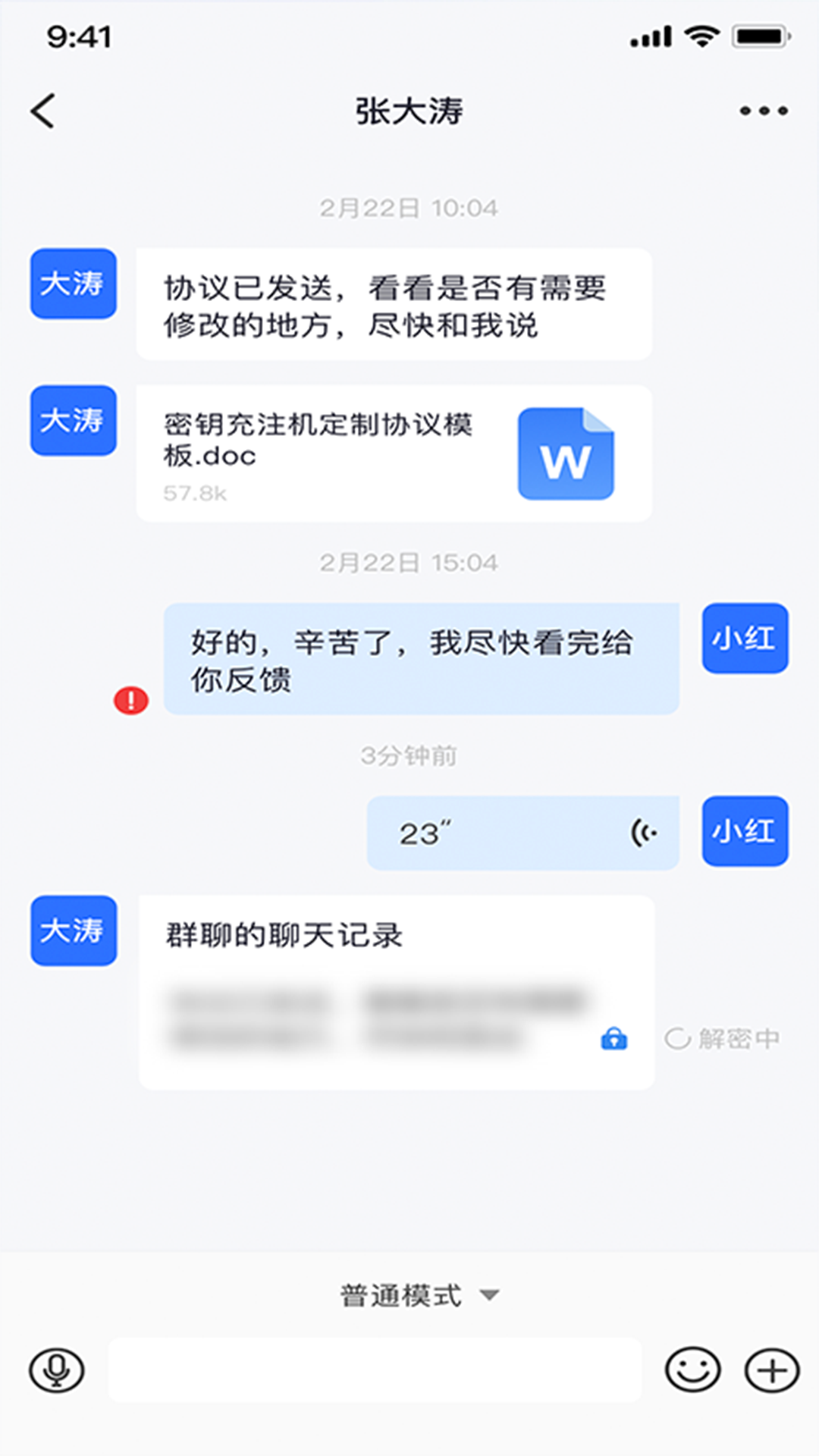Expand the 普通模式 mode dropdown
The height and width of the screenshot is (1456, 819).
tap(419, 1295)
